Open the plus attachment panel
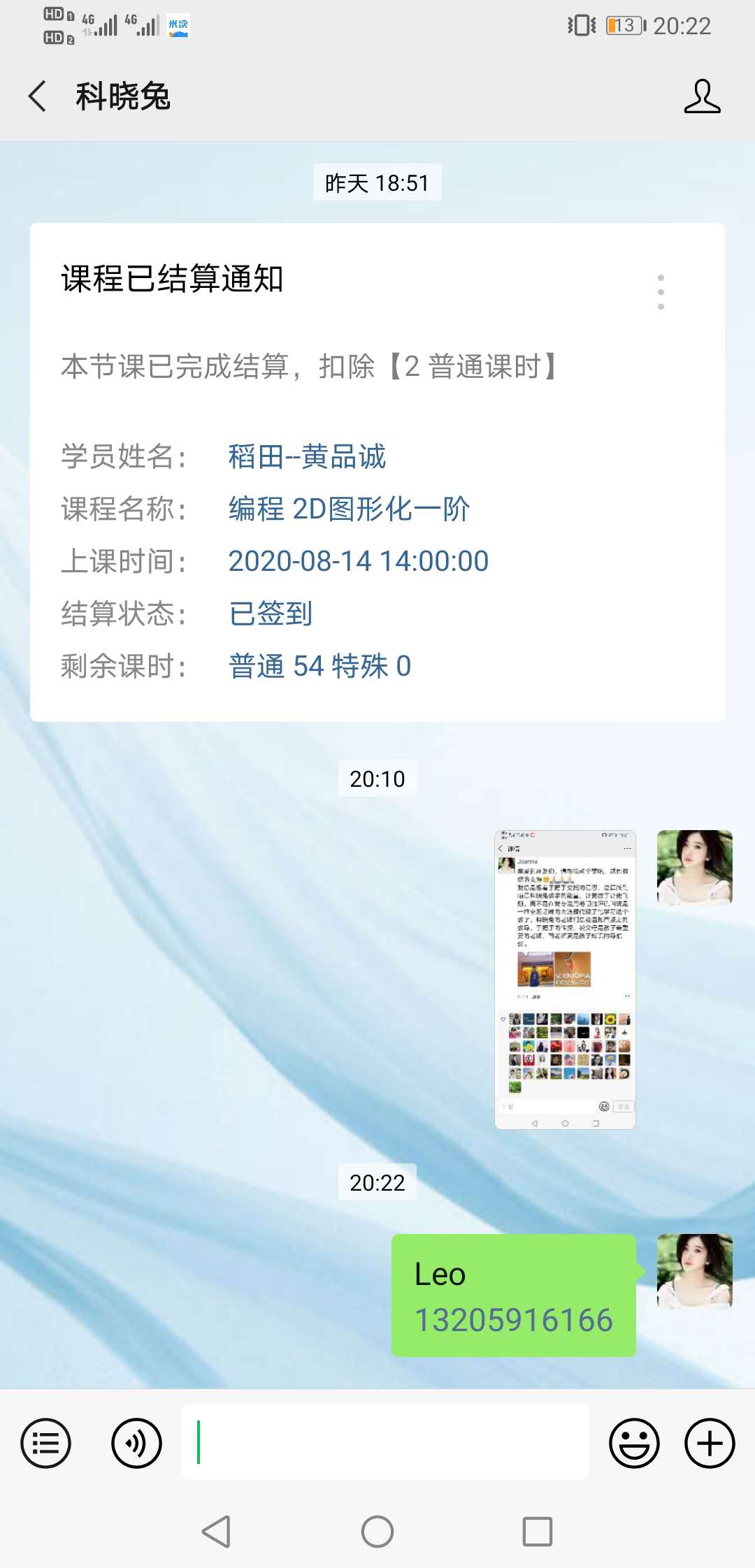Image resolution: width=755 pixels, height=1568 pixels. (710, 1443)
